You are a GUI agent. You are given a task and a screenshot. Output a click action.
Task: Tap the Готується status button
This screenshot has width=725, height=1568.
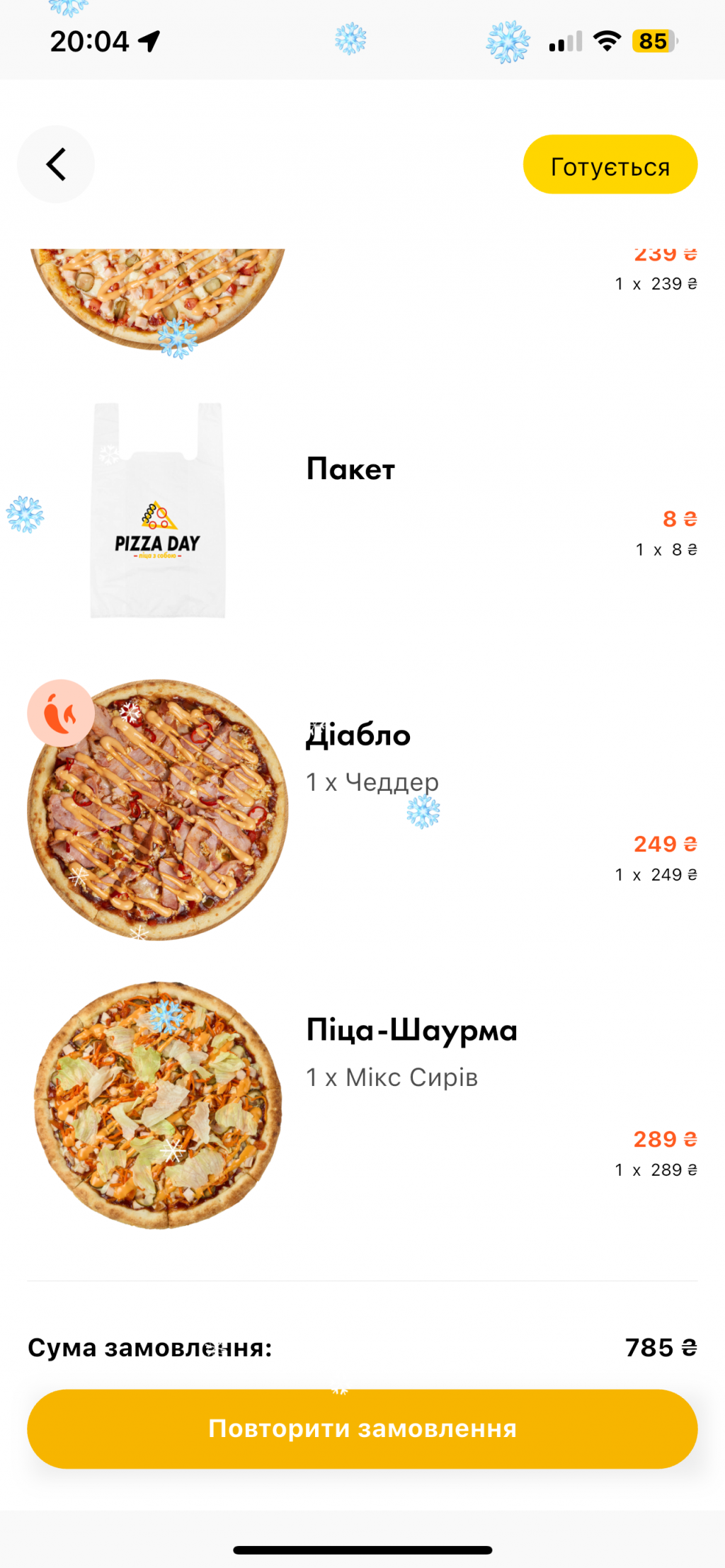610,165
